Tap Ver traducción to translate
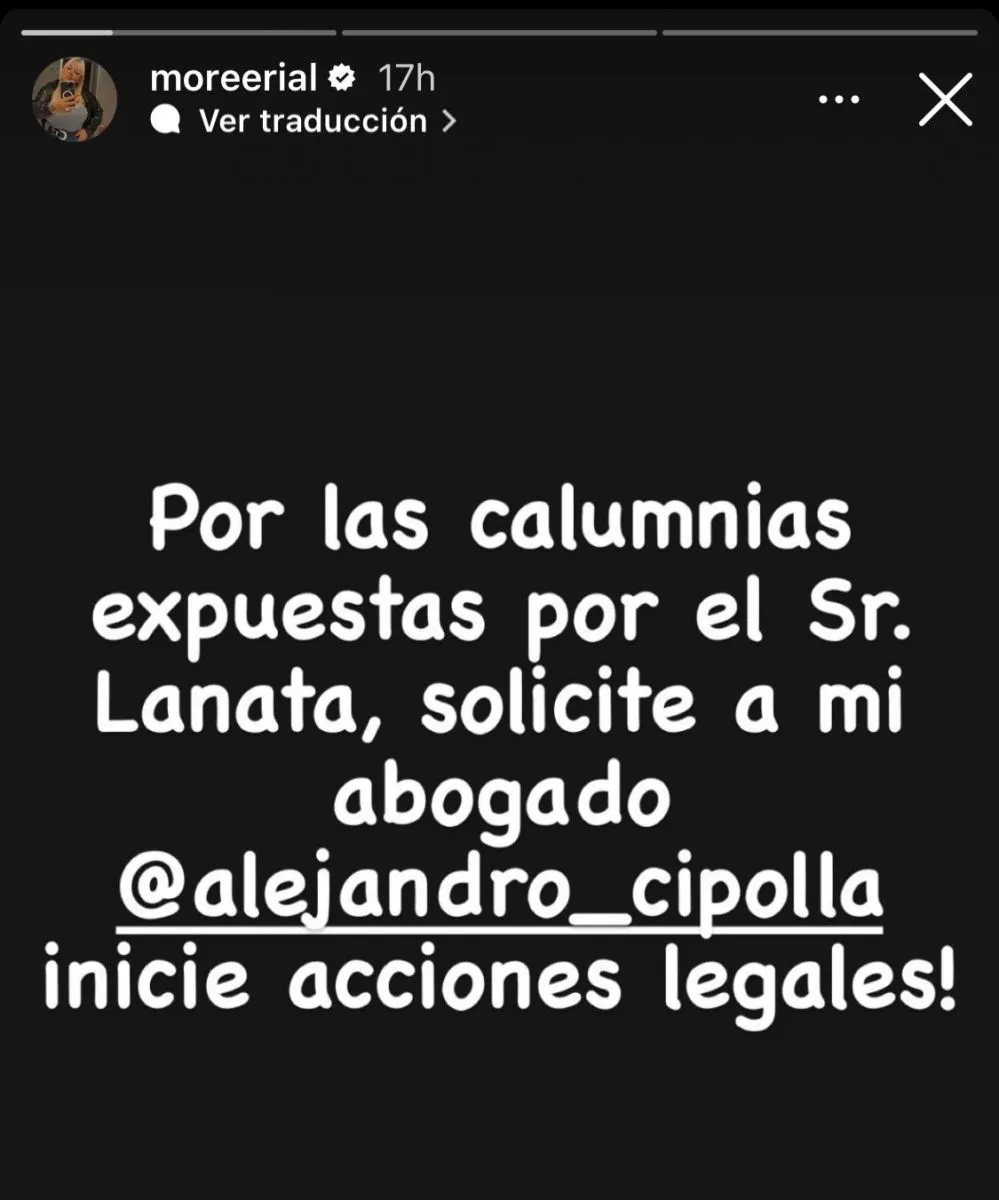The image size is (999, 1200). [x=313, y=122]
